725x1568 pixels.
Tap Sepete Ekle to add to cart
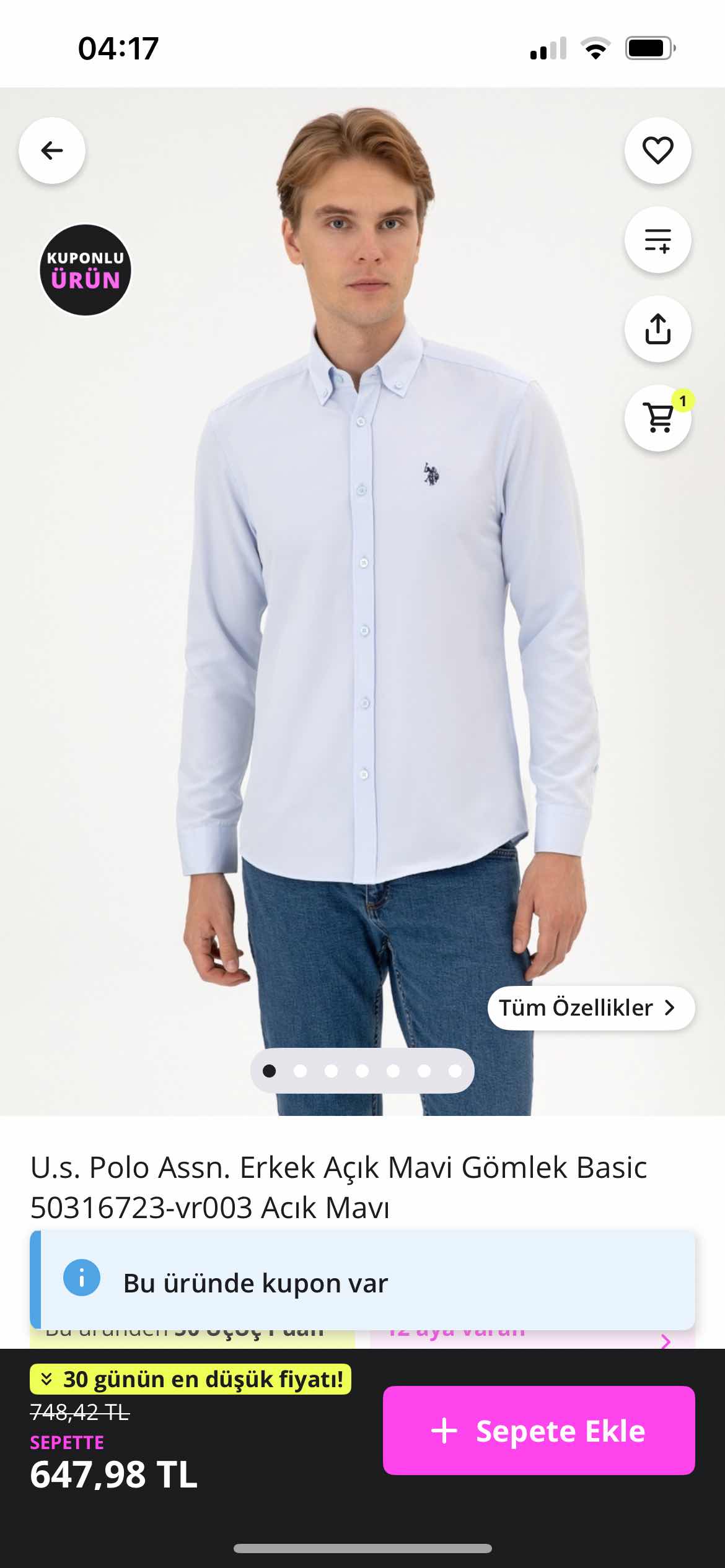click(538, 1431)
